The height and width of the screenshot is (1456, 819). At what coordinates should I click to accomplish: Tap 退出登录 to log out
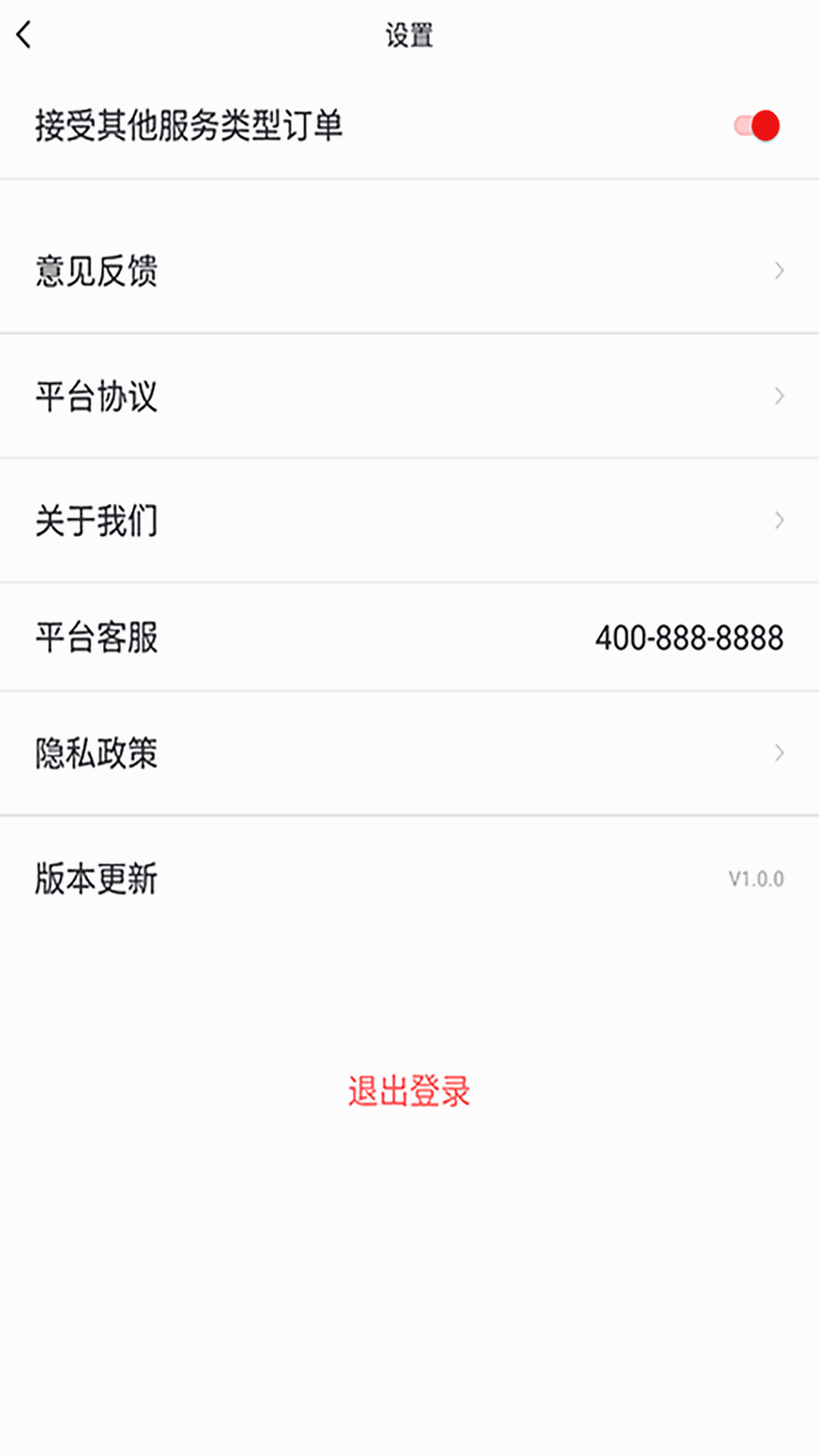409,1091
